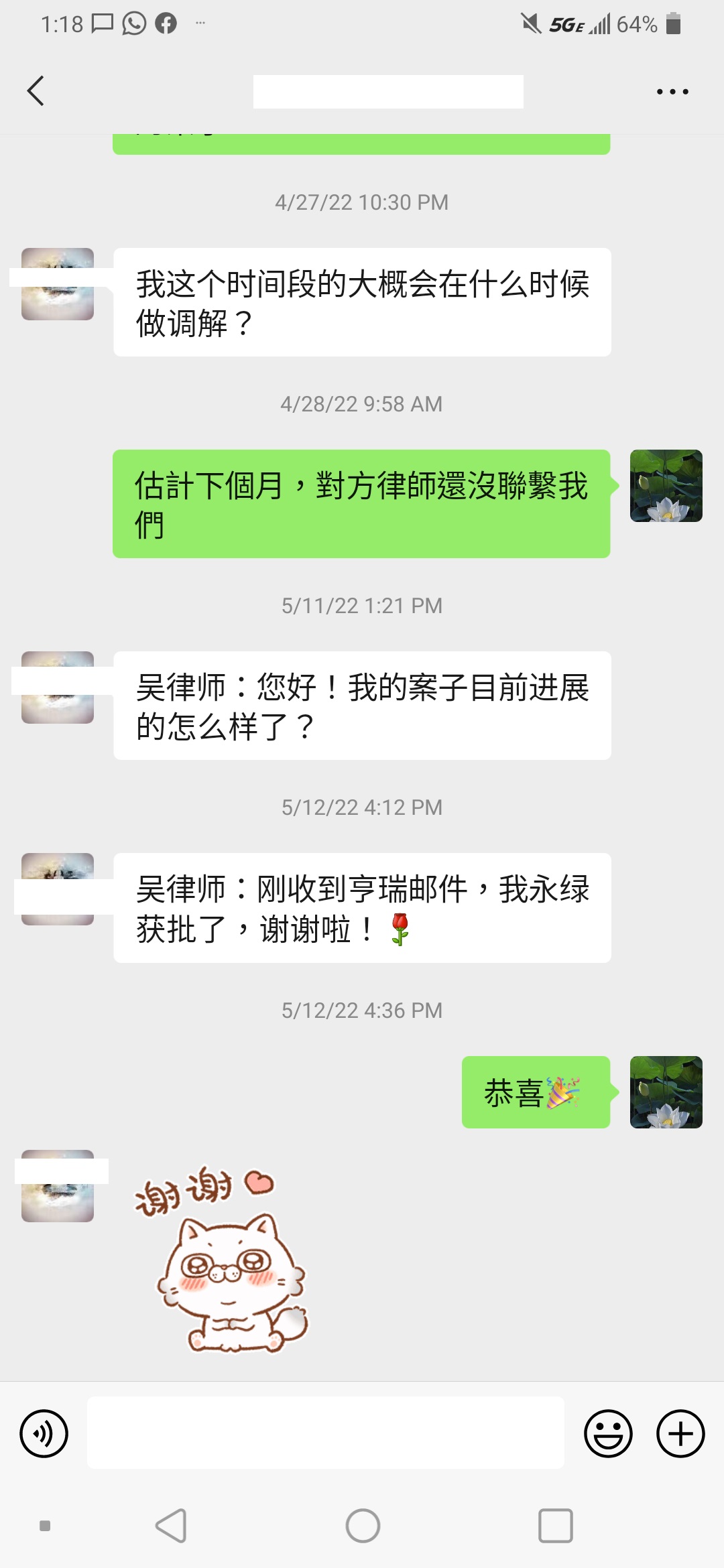Tap contact avatar beside 永绿获批了 message
This screenshot has width=724, height=1568.
58,889
